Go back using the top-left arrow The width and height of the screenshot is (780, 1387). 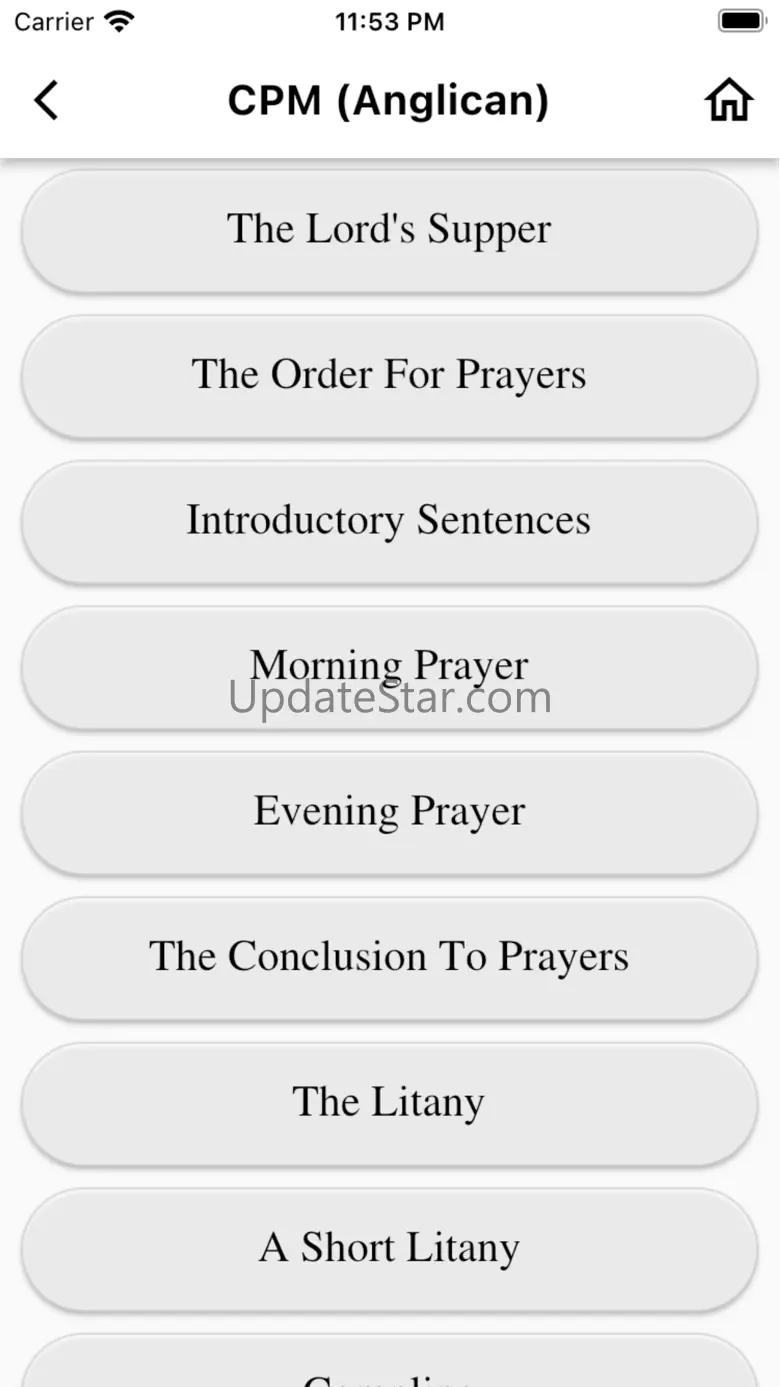[x=46, y=101]
